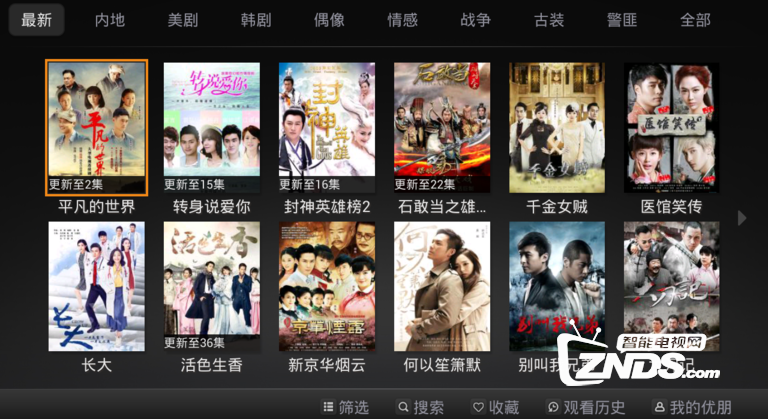Show the 全部 category
Viewport: 768px width, 419px height.
click(x=695, y=20)
